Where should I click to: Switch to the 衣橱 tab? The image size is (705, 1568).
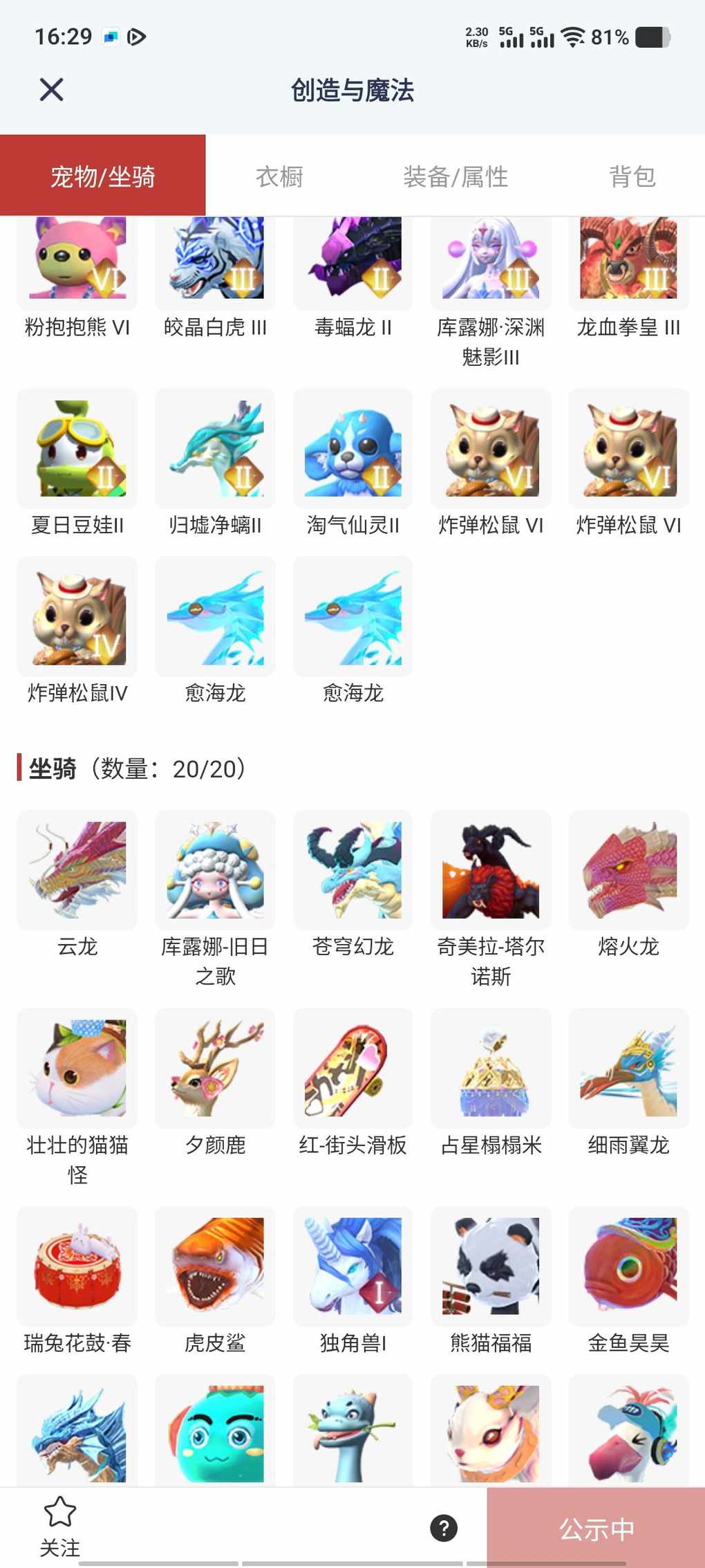click(x=279, y=176)
